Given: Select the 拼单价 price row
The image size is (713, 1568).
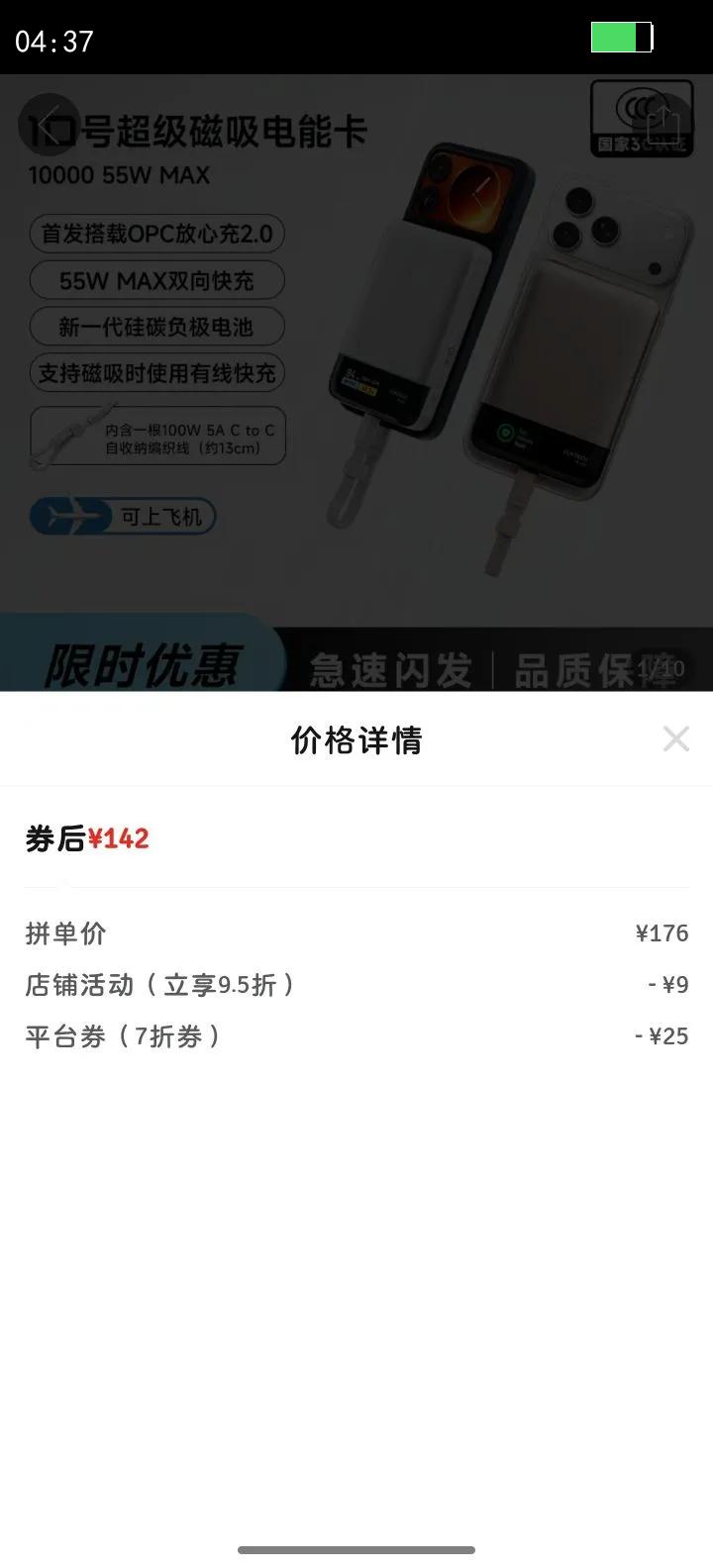Looking at the screenshot, I should coord(356,932).
